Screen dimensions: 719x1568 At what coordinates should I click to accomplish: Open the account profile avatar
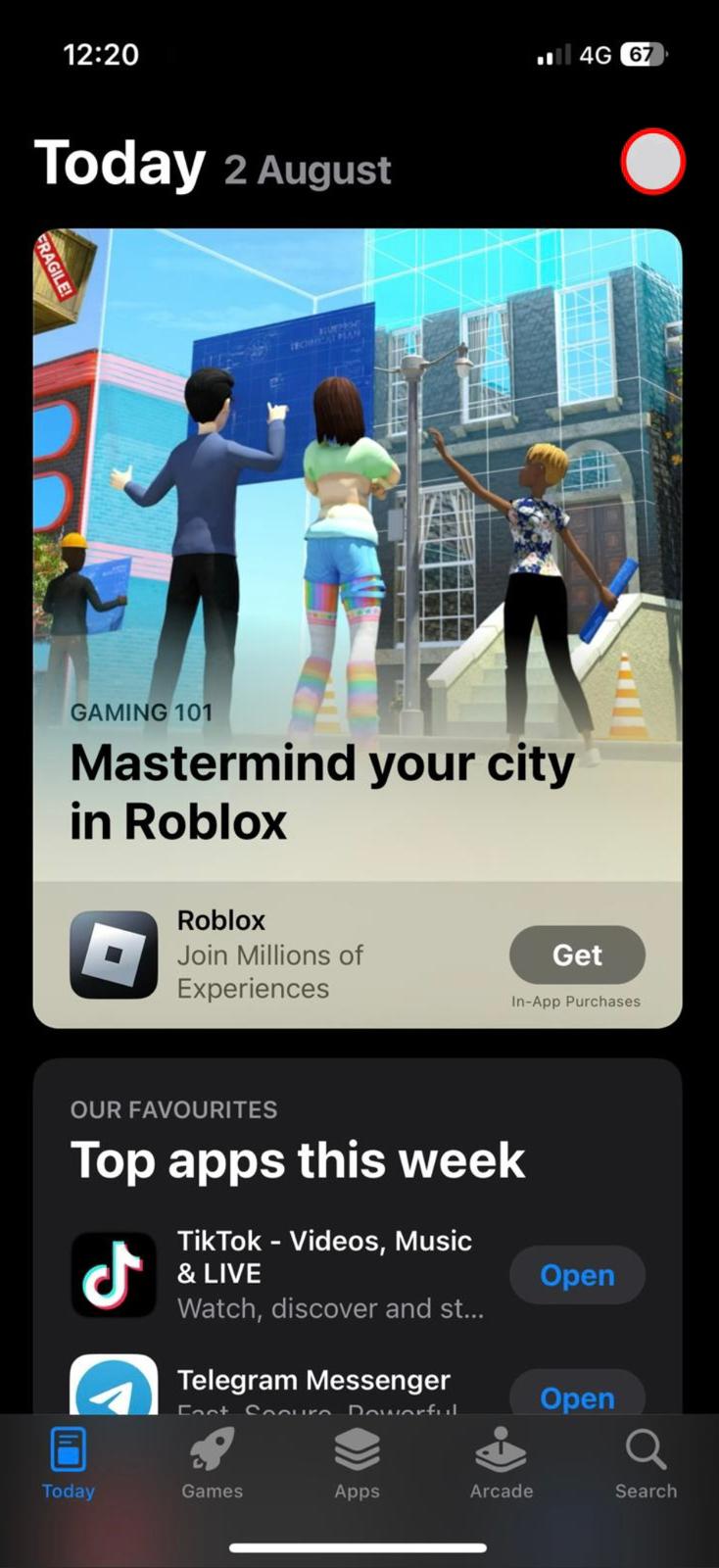tap(652, 162)
